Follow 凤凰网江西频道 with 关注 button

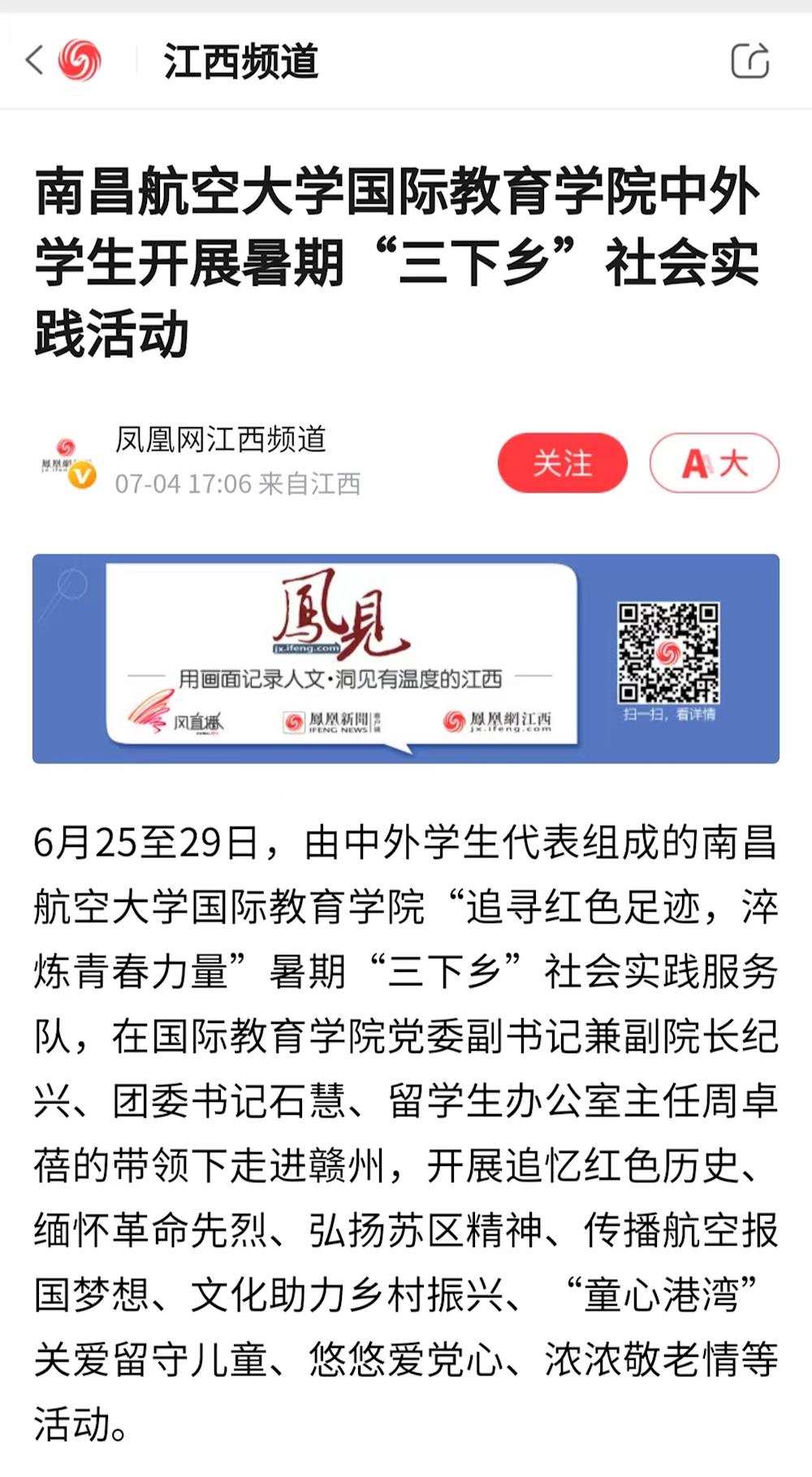pyautogui.click(x=562, y=464)
